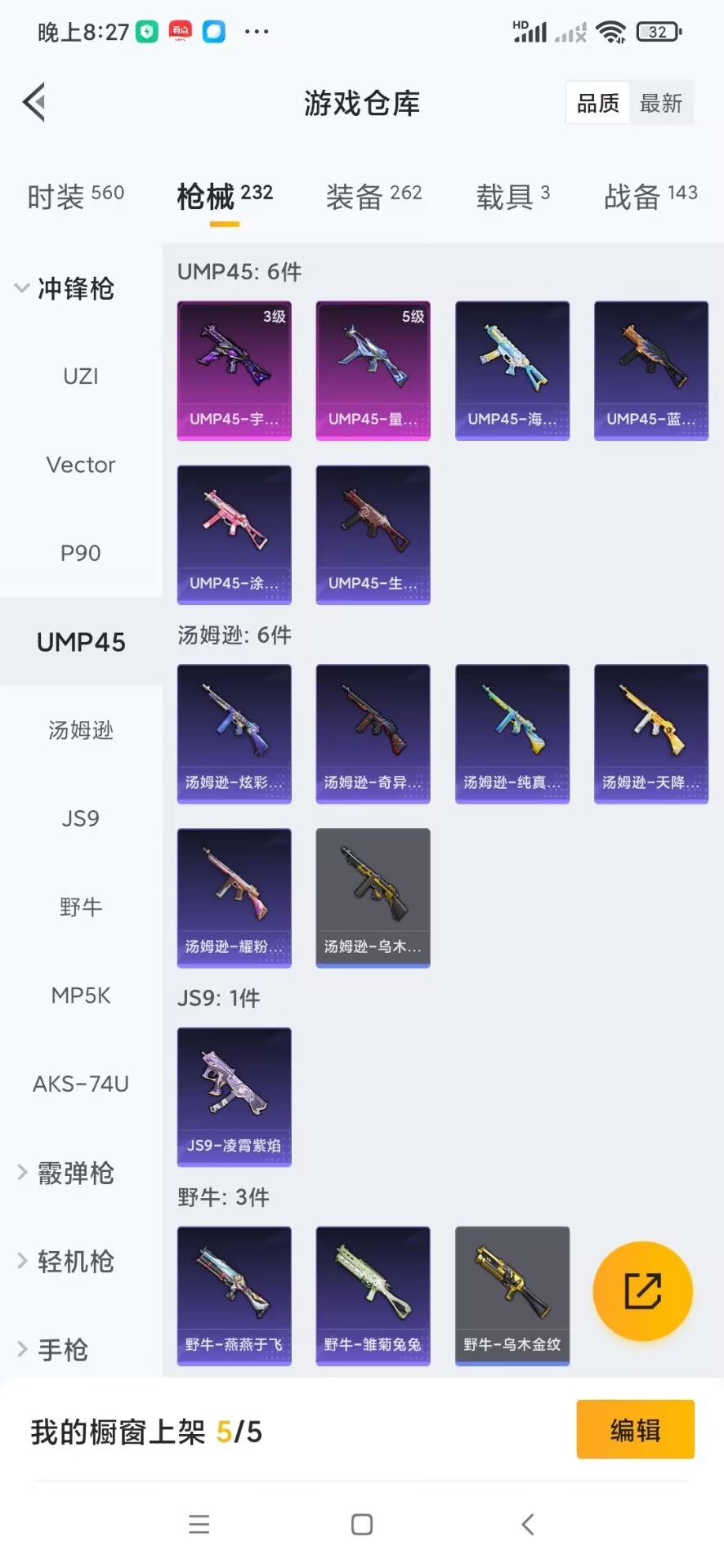
Task: Open the level 5 UMP45-量 skin
Action: (373, 371)
